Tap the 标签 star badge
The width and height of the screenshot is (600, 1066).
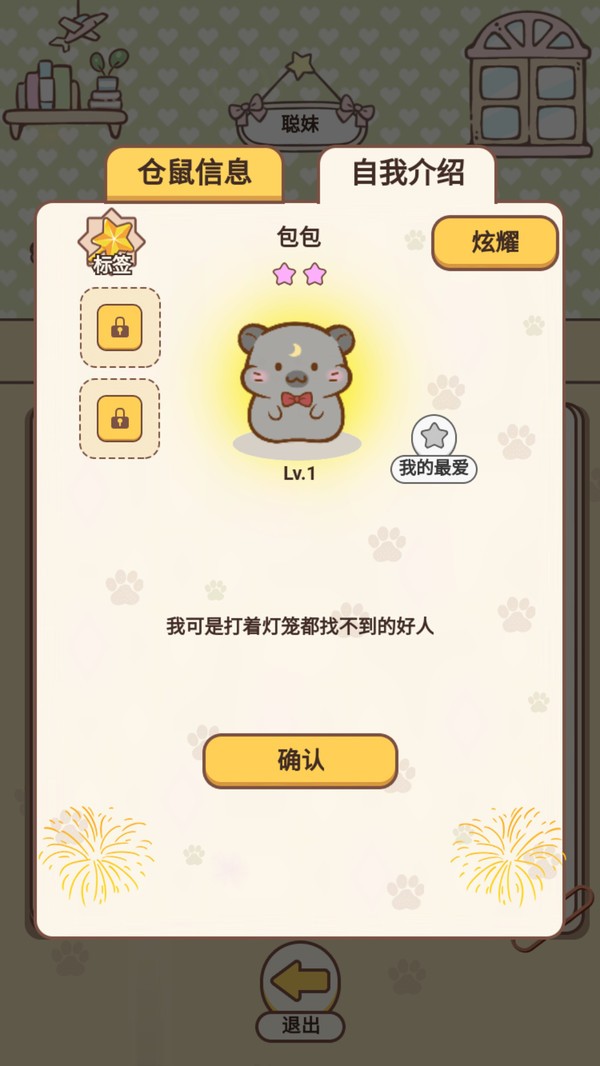pos(112,241)
